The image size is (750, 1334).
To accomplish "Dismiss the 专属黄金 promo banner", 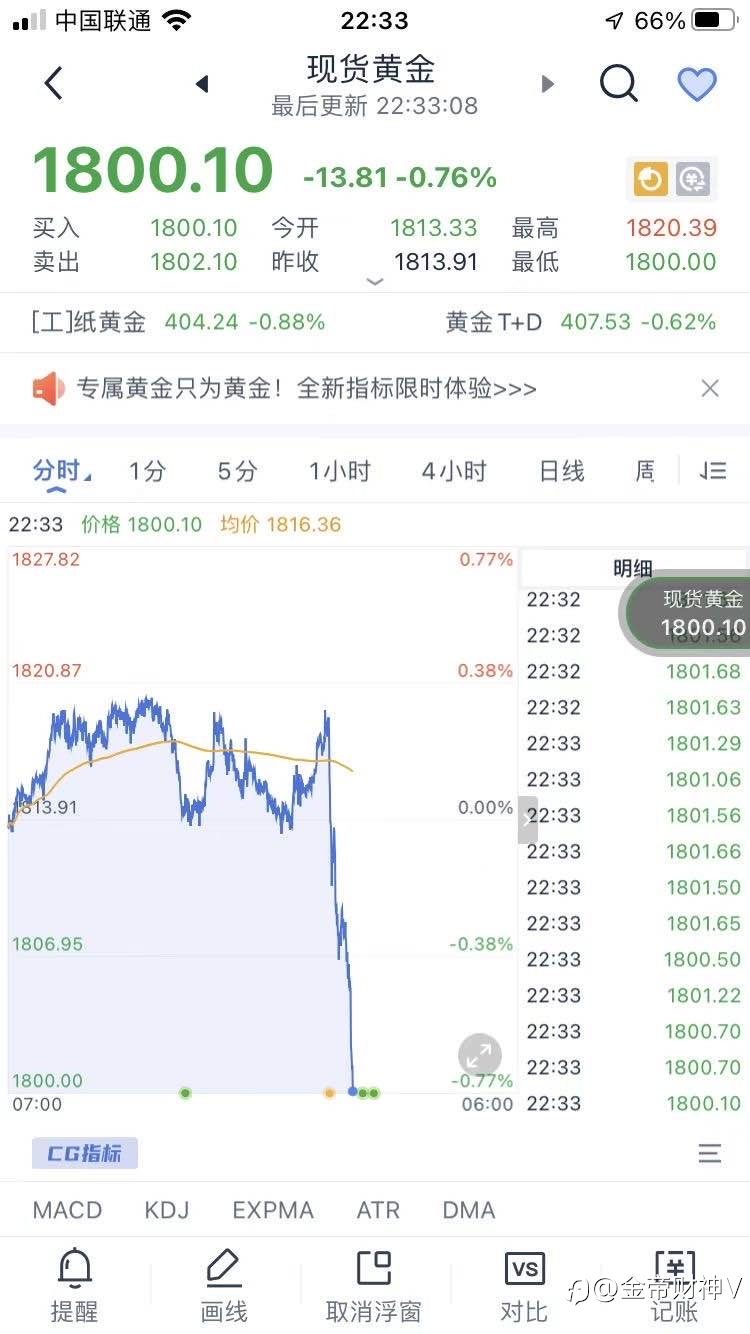I will pyautogui.click(x=710, y=389).
